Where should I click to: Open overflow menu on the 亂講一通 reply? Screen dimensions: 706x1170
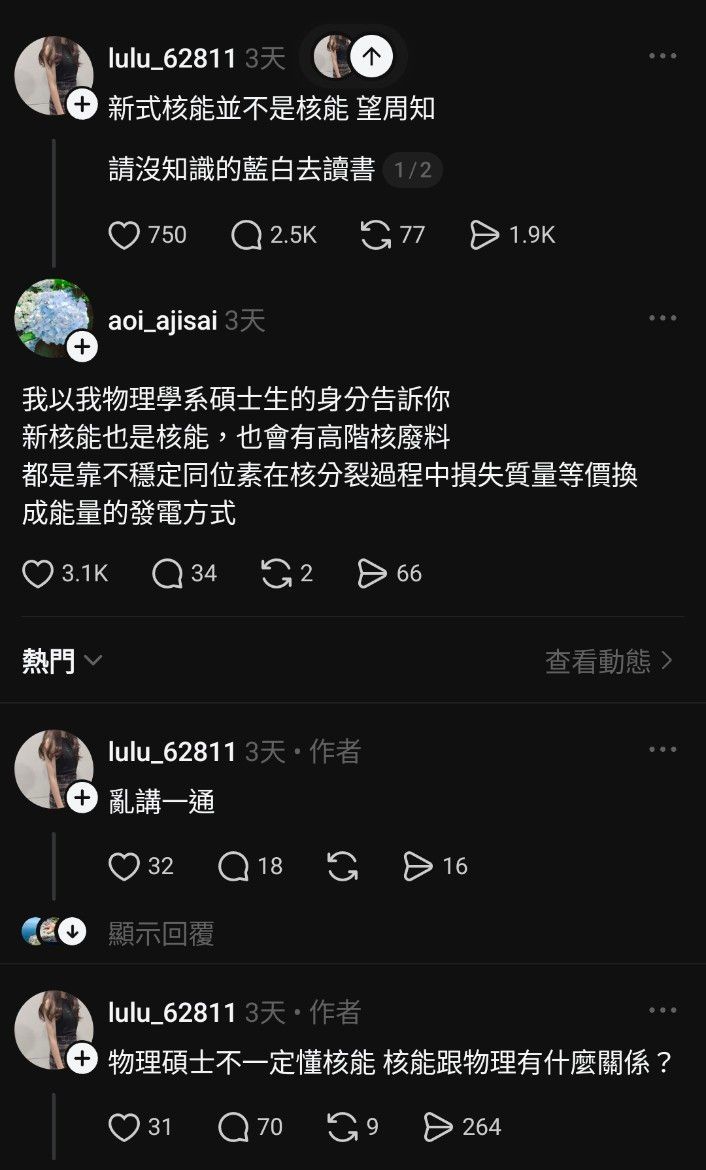pyautogui.click(x=663, y=750)
